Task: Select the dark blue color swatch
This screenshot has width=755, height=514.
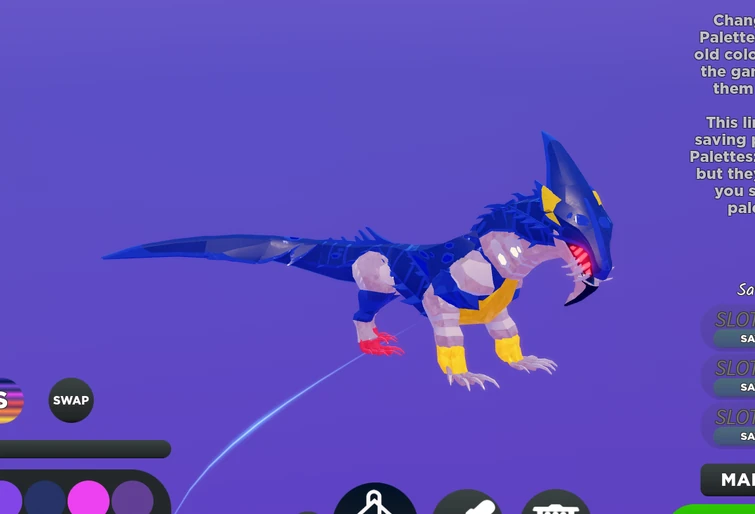Action: (45, 499)
